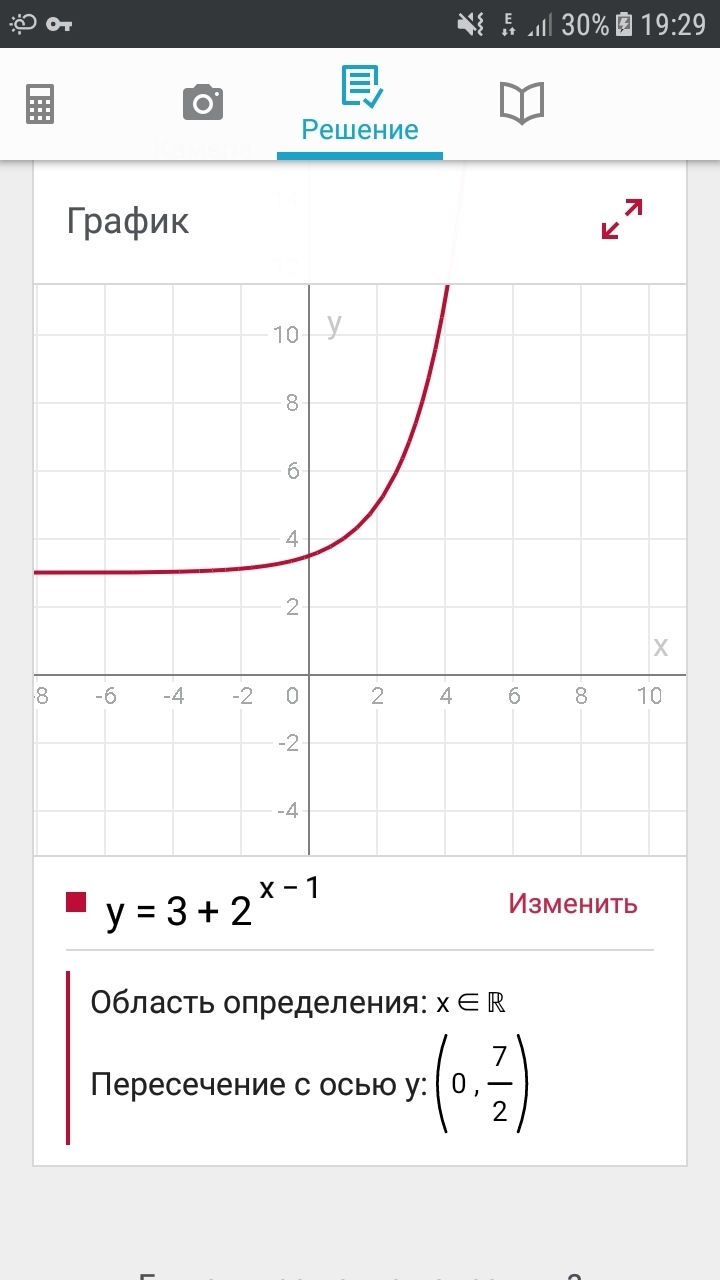The image size is (720, 1280).
Task: Expand the graph to fullscreen
Action: pos(621,219)
